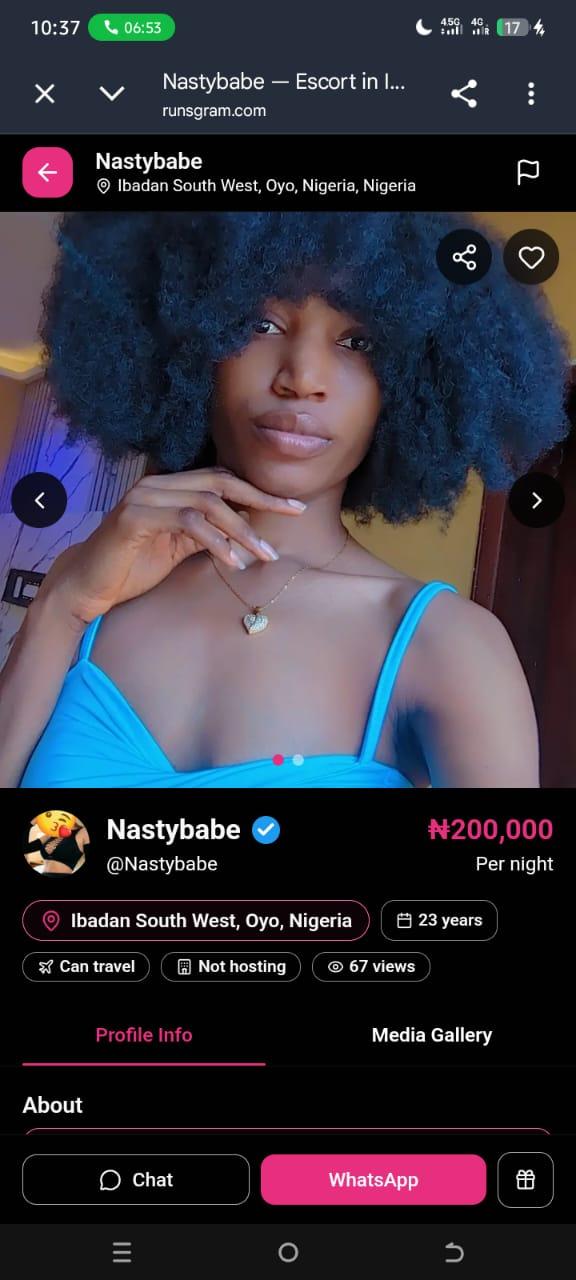576x1280 pixels.
Task: Share this profile from the photo overlay
Action: pos(464,257)
